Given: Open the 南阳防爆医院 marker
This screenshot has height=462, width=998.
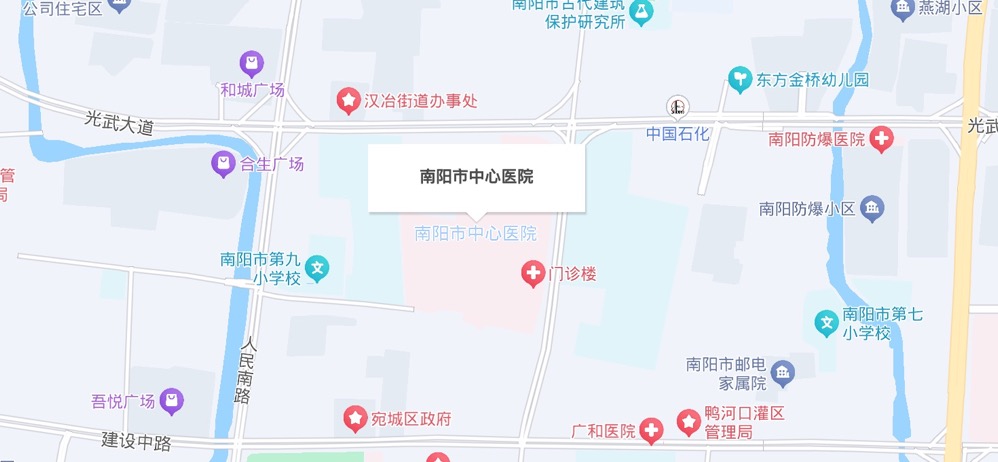Looking at the screenshot, I should [x=881, y=139].
